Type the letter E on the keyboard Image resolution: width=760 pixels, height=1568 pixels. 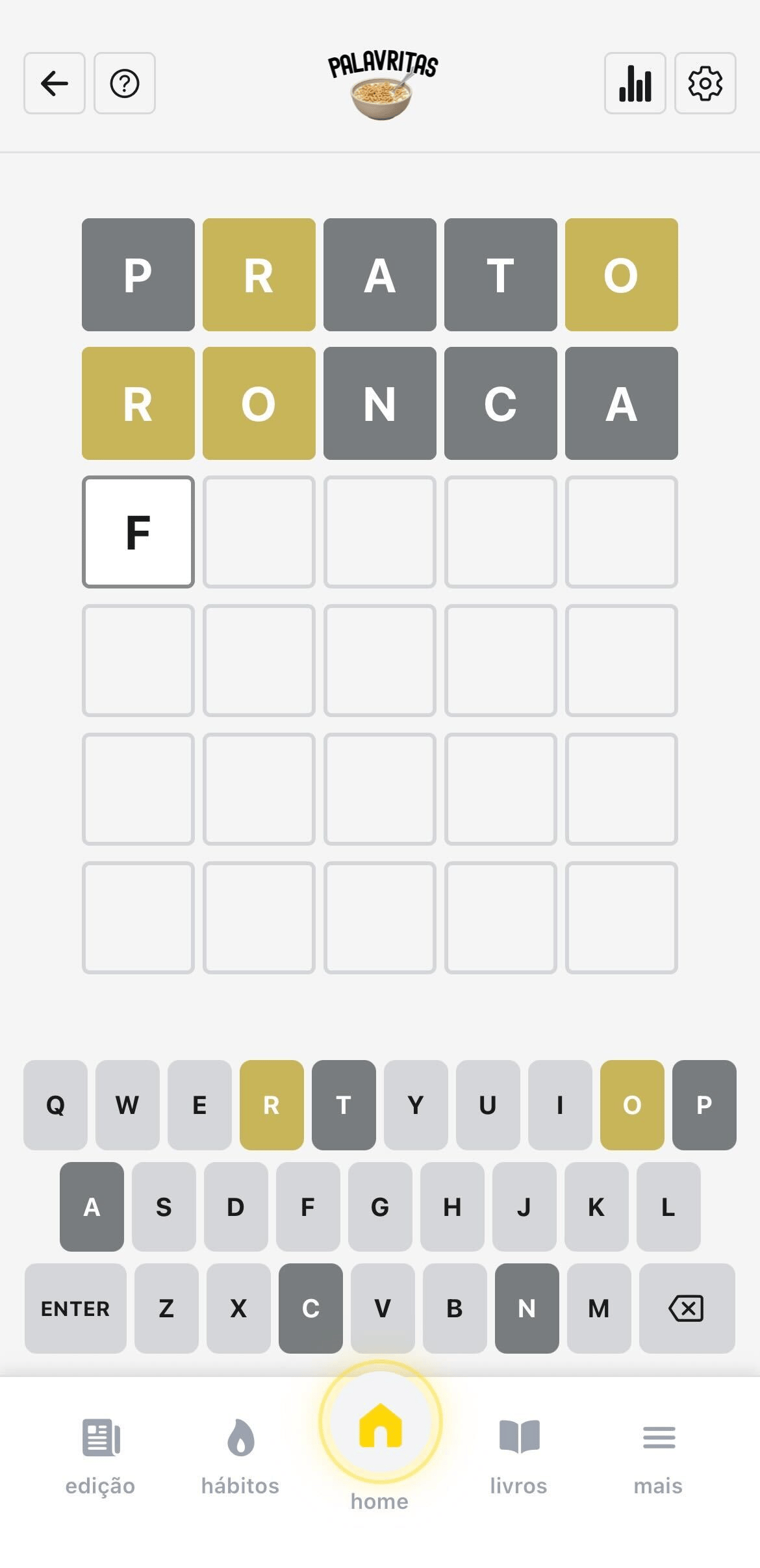pyautogui.click(x=199, y=1105)
